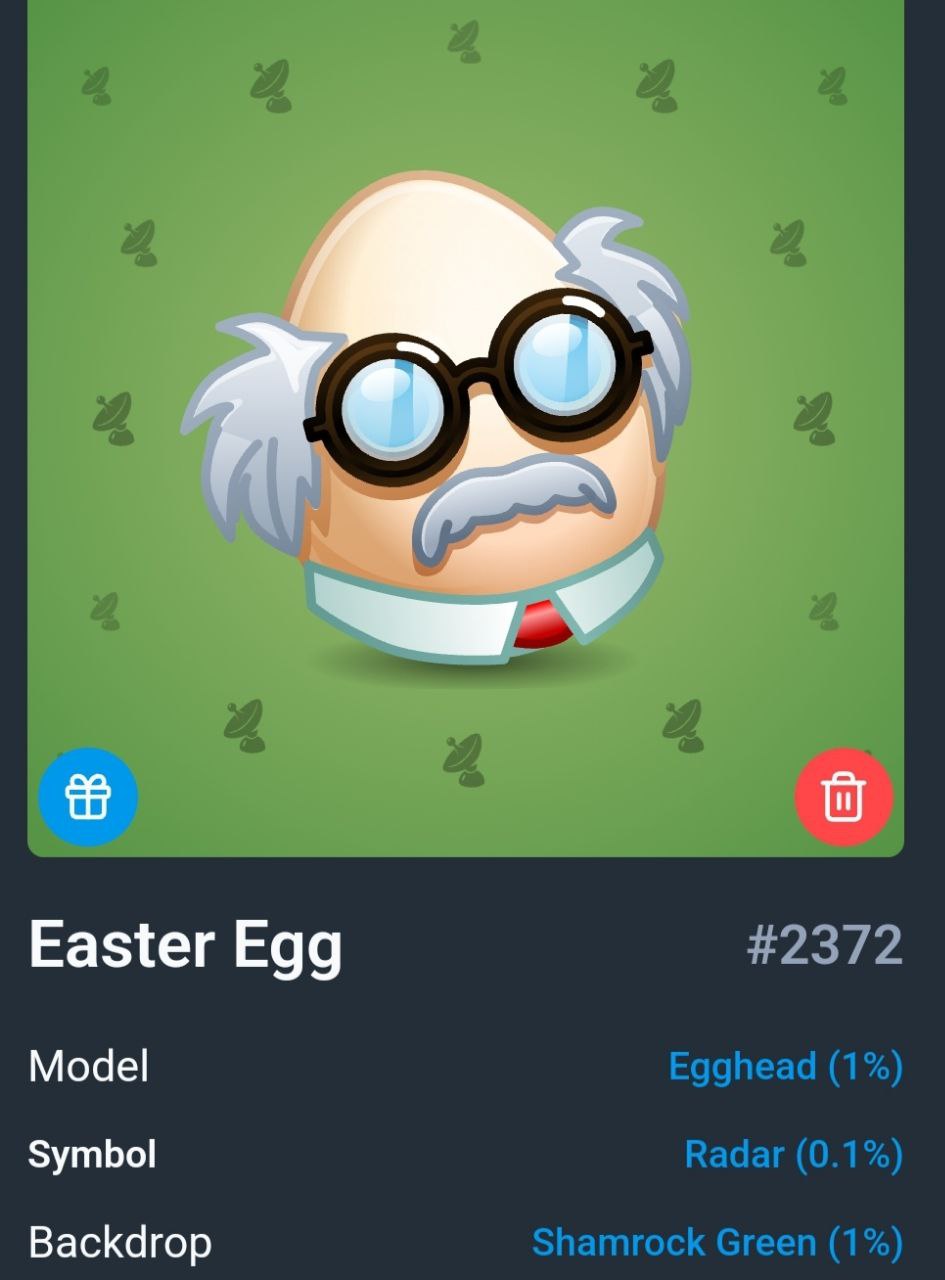Viewport: 945px width, 1280px height.
Task: Open the Egghead (1%) model link
Action: (785, 1066)
